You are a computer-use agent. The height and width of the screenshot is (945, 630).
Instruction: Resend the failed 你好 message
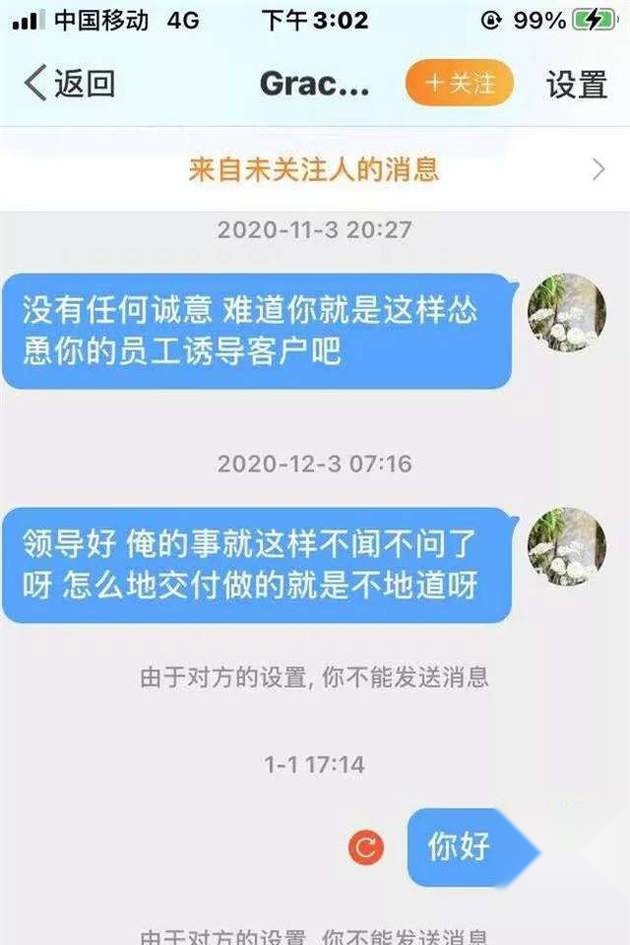[x=366, y=848]
